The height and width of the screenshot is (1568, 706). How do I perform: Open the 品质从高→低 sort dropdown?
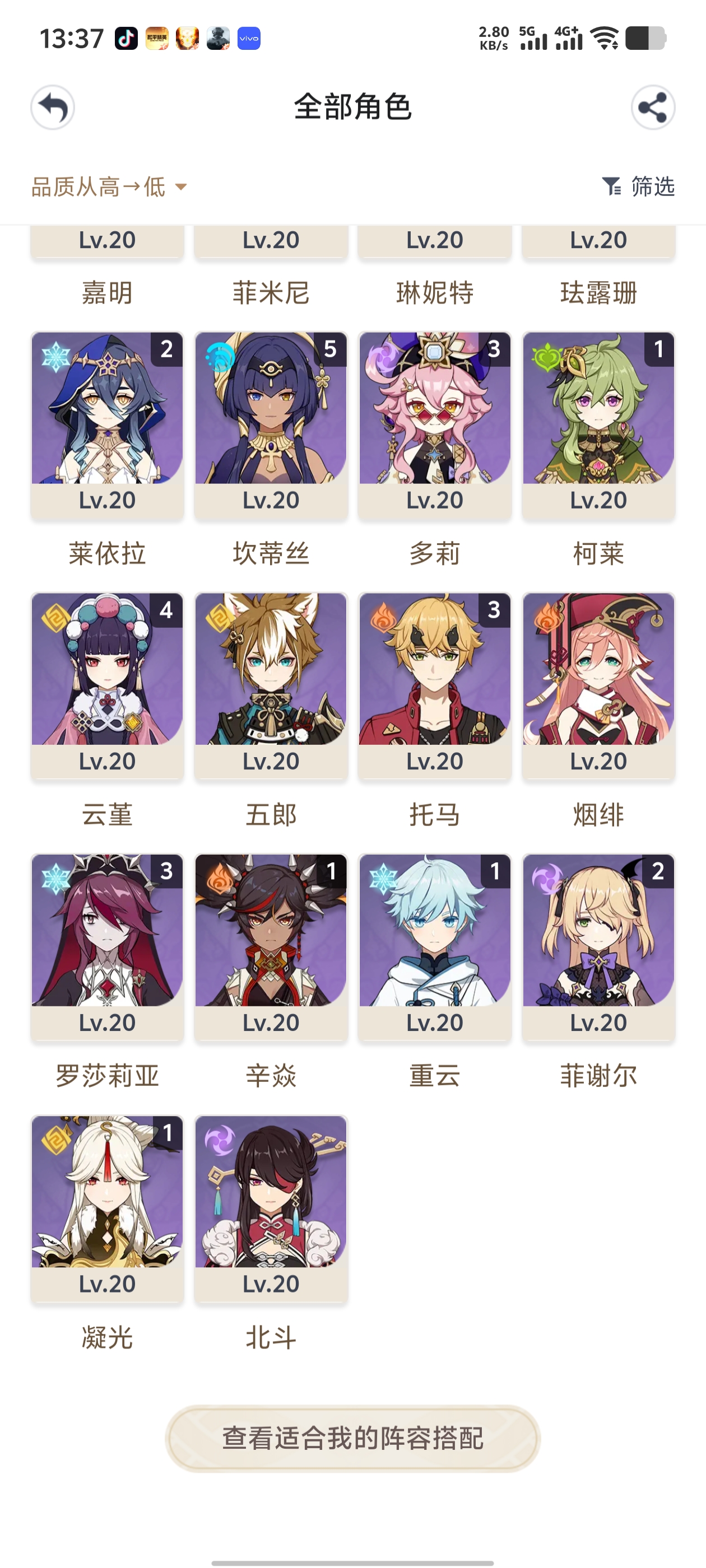click(109, 186)
